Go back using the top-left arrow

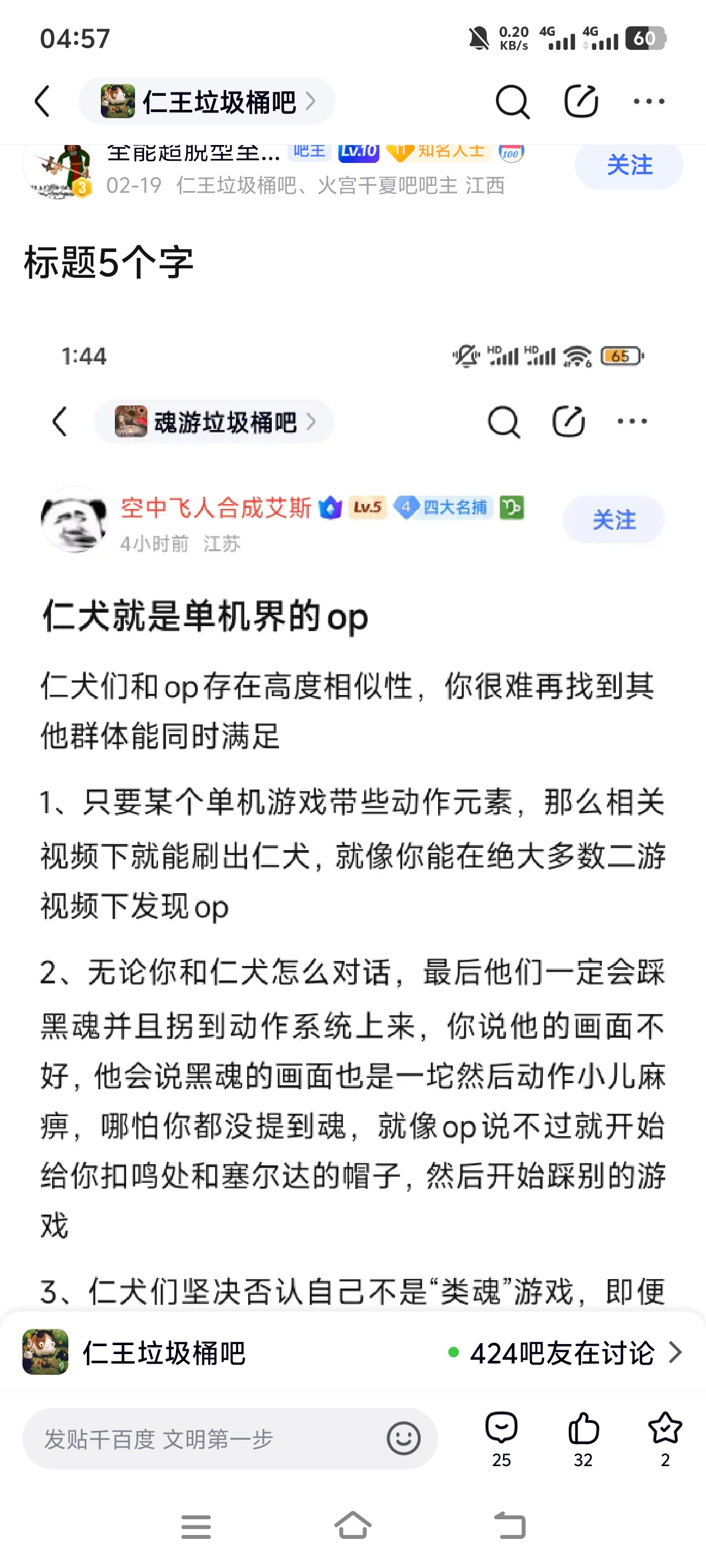coord(43,101)
